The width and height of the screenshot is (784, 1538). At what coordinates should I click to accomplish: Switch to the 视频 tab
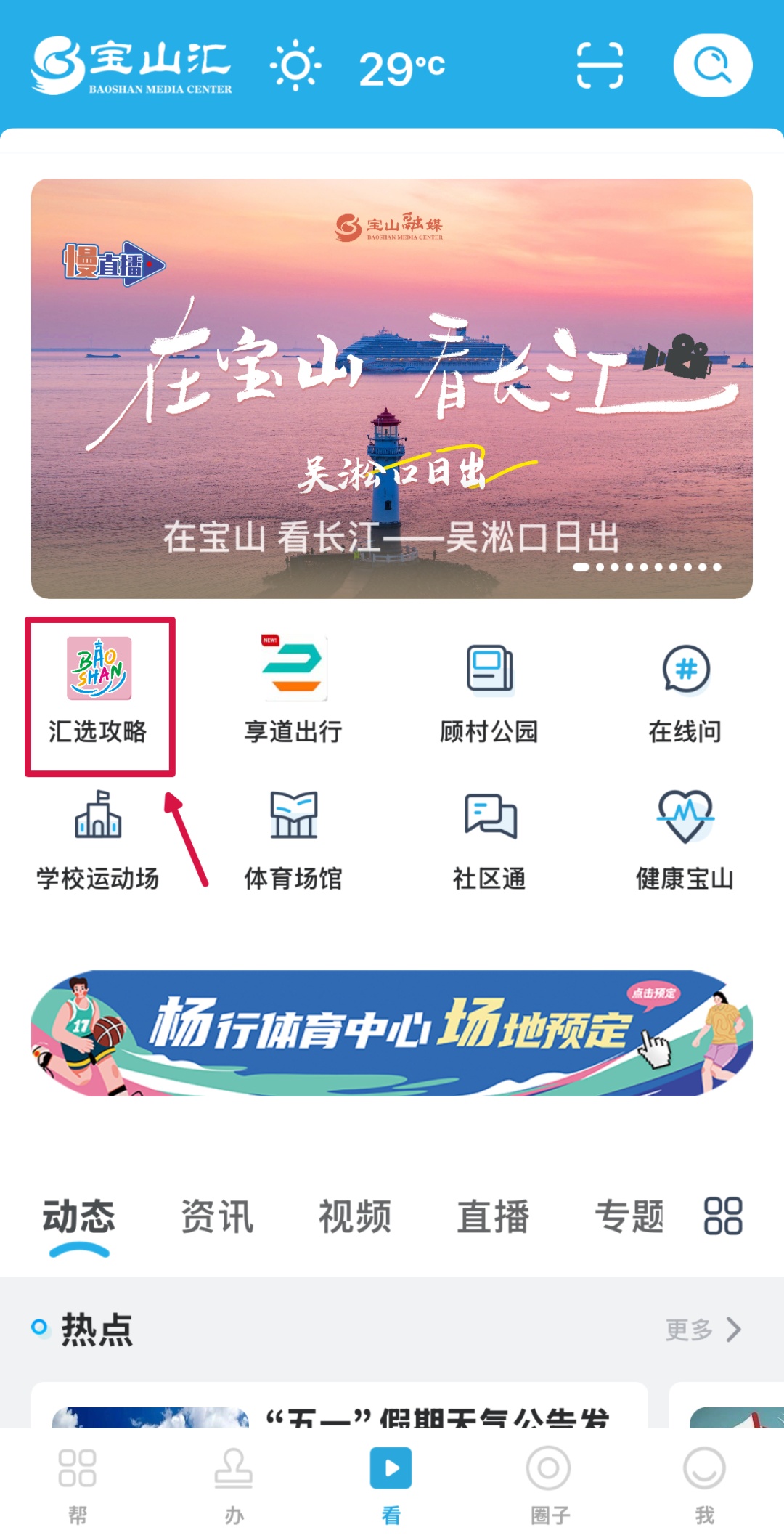[x=355, y=1216]
